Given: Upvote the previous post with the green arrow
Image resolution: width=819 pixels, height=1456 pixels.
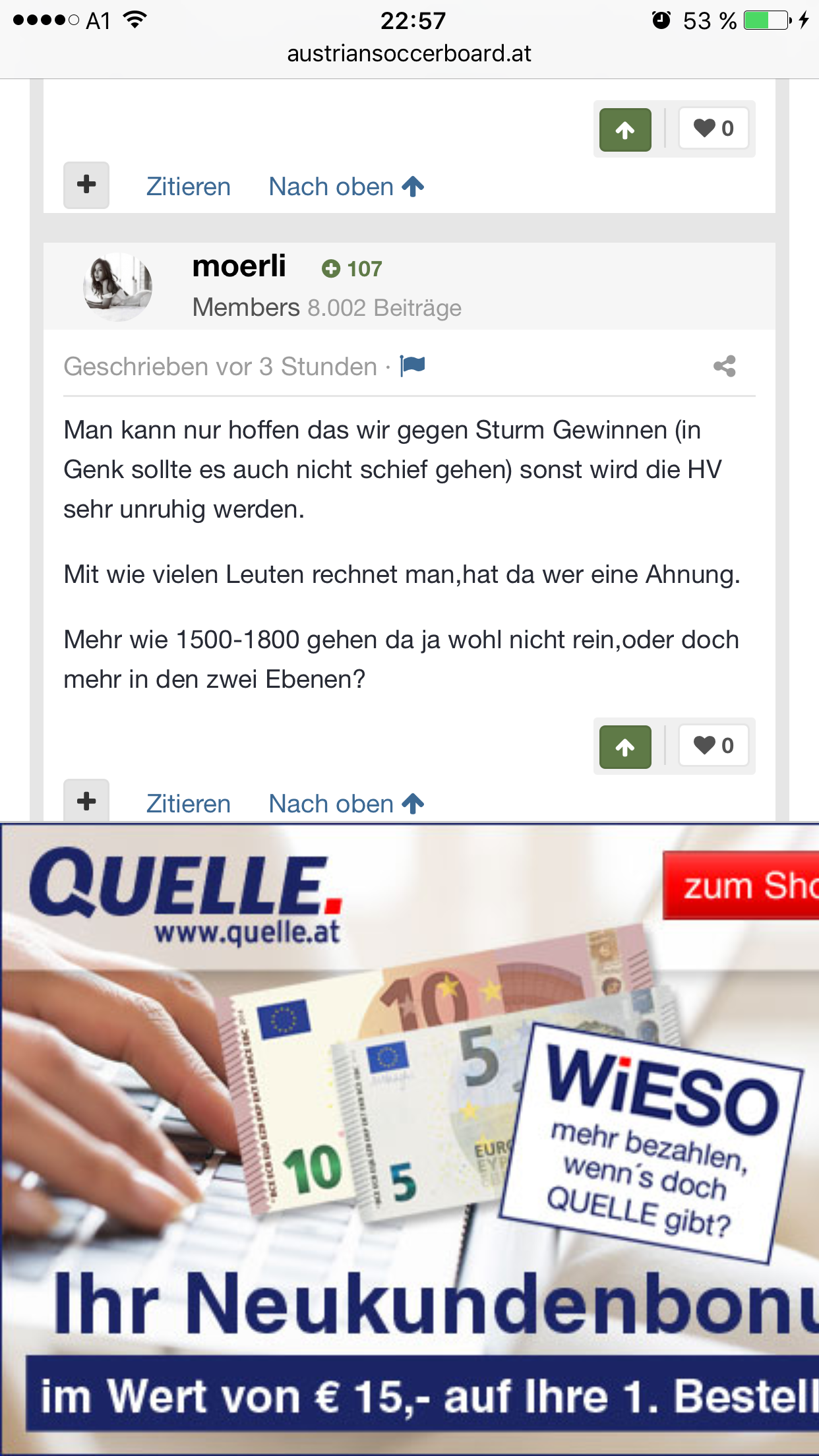Looking at the screenshot, I should [x=625, y=130].
